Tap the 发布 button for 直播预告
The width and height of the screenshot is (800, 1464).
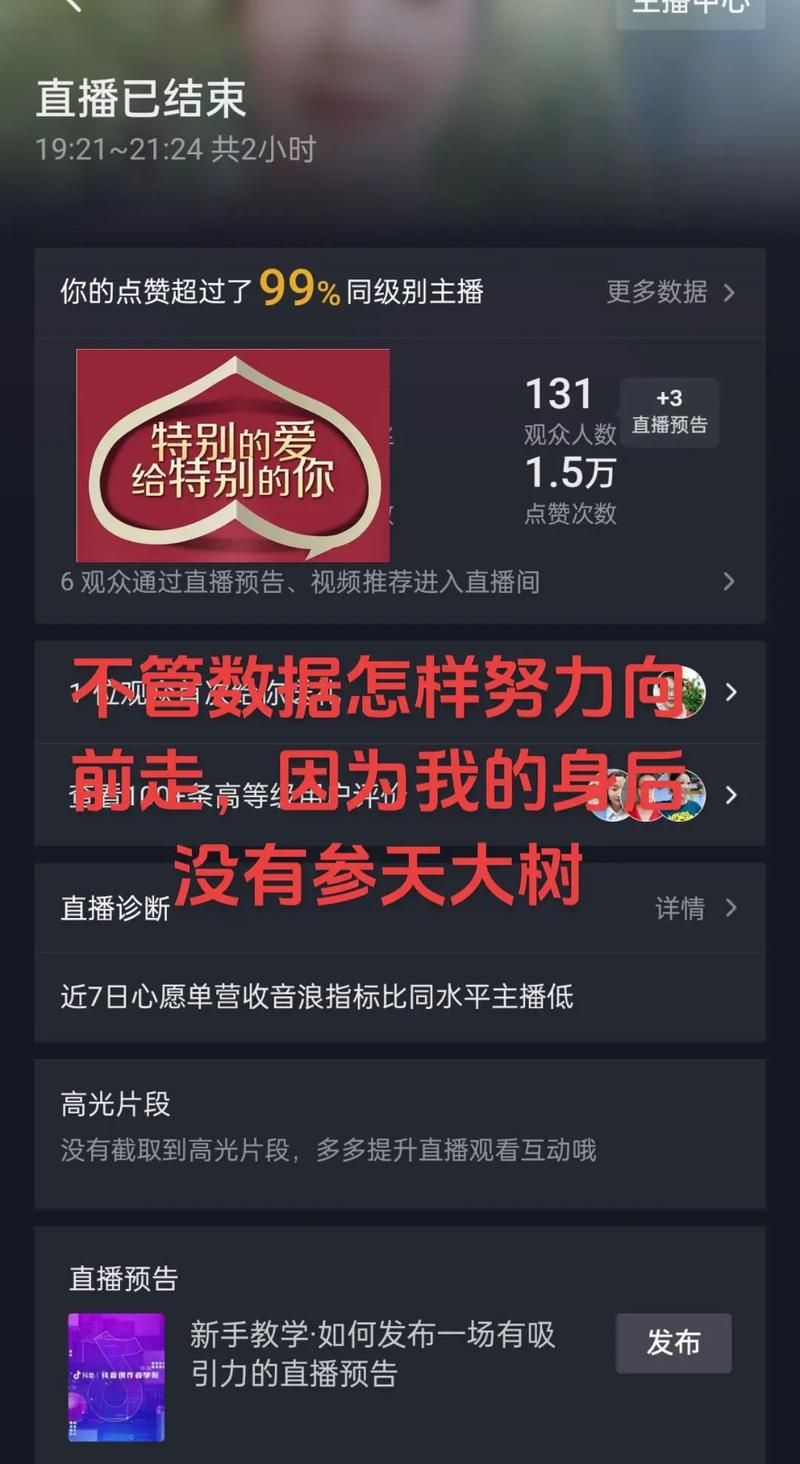pyautogui.click(x=673, y=1342)
